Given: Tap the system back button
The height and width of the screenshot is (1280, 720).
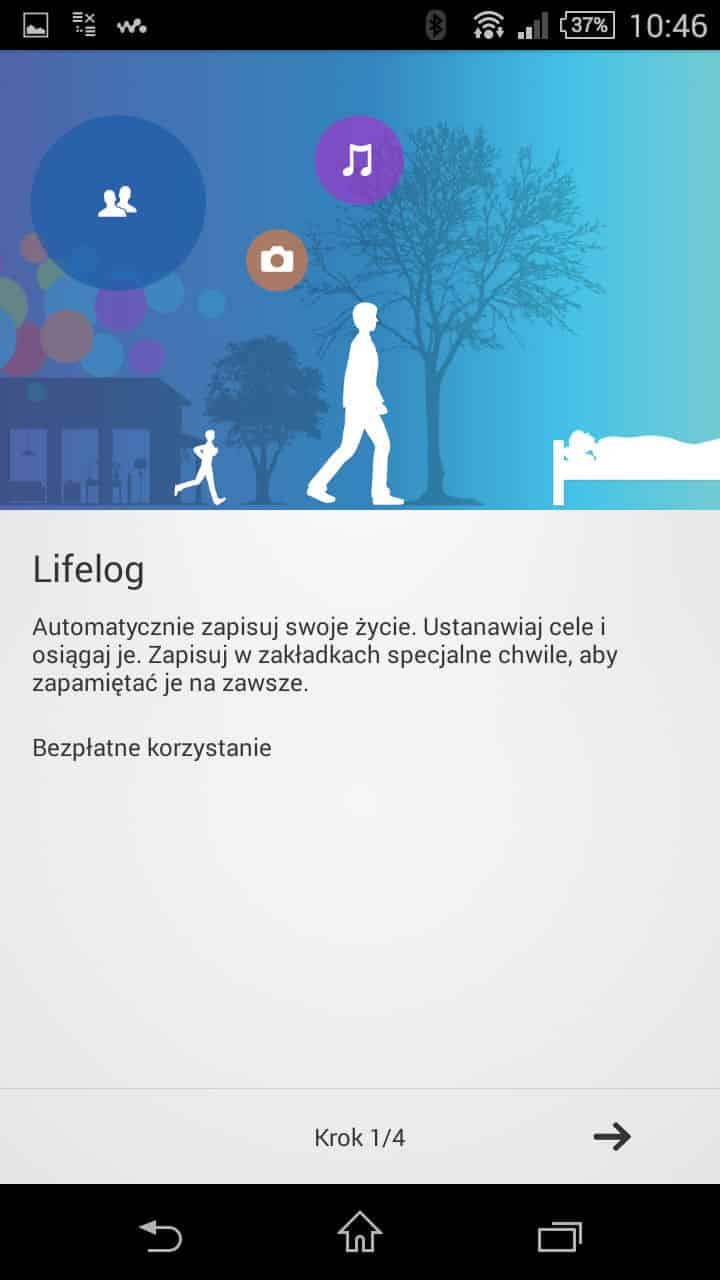Looking at the screenshot, I should tap(160, 1236).
